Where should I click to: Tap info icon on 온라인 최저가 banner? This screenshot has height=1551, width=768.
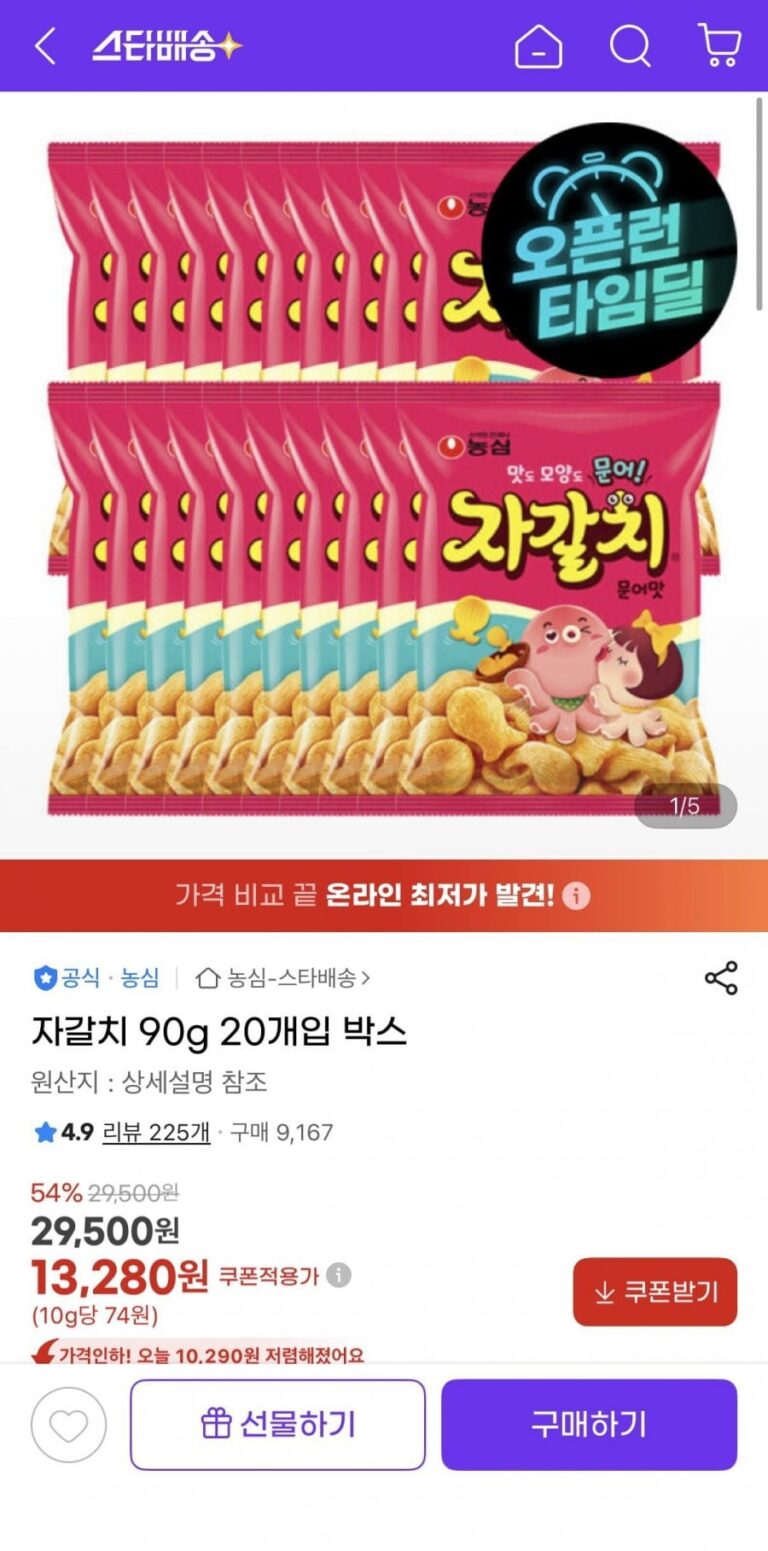point(575,895)
